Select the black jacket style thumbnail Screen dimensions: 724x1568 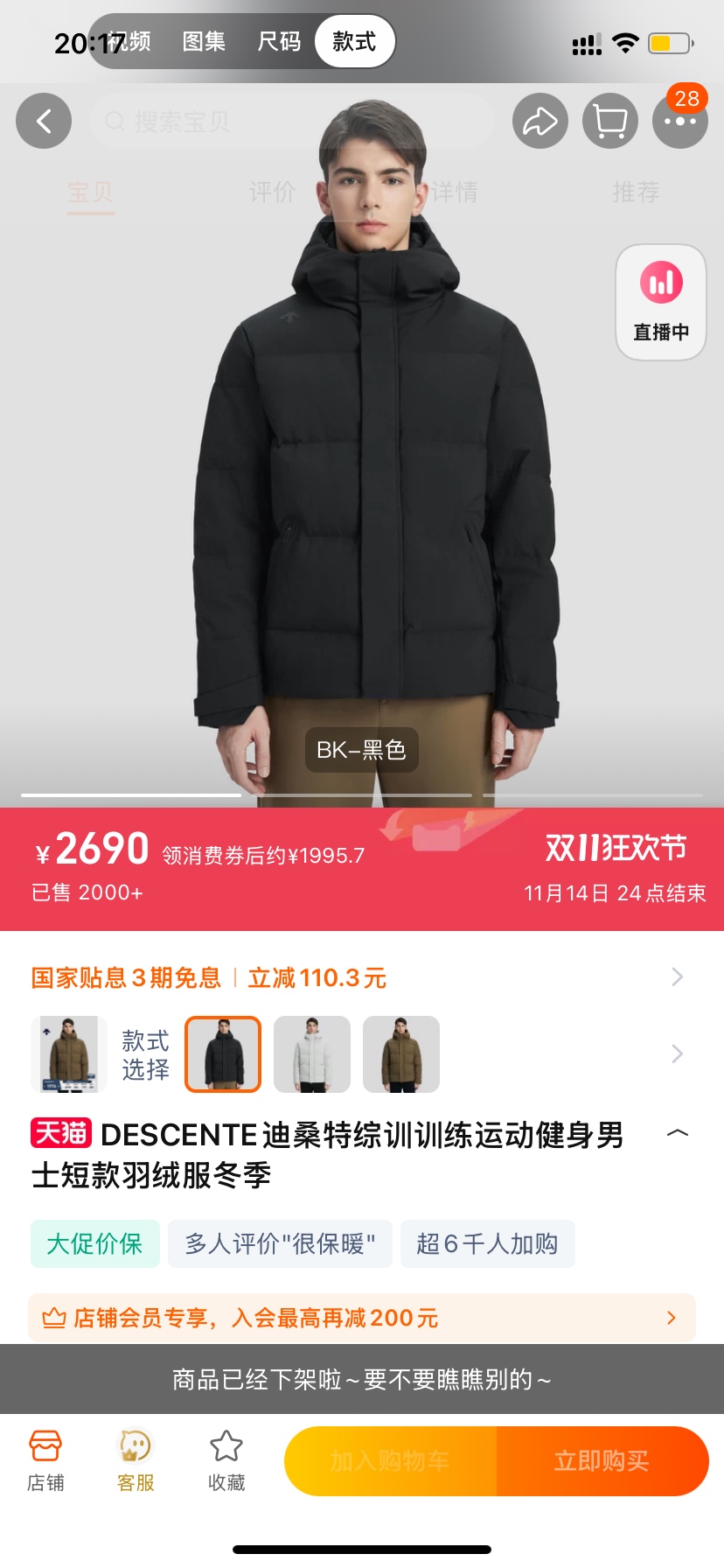(x=223, y=1054)
